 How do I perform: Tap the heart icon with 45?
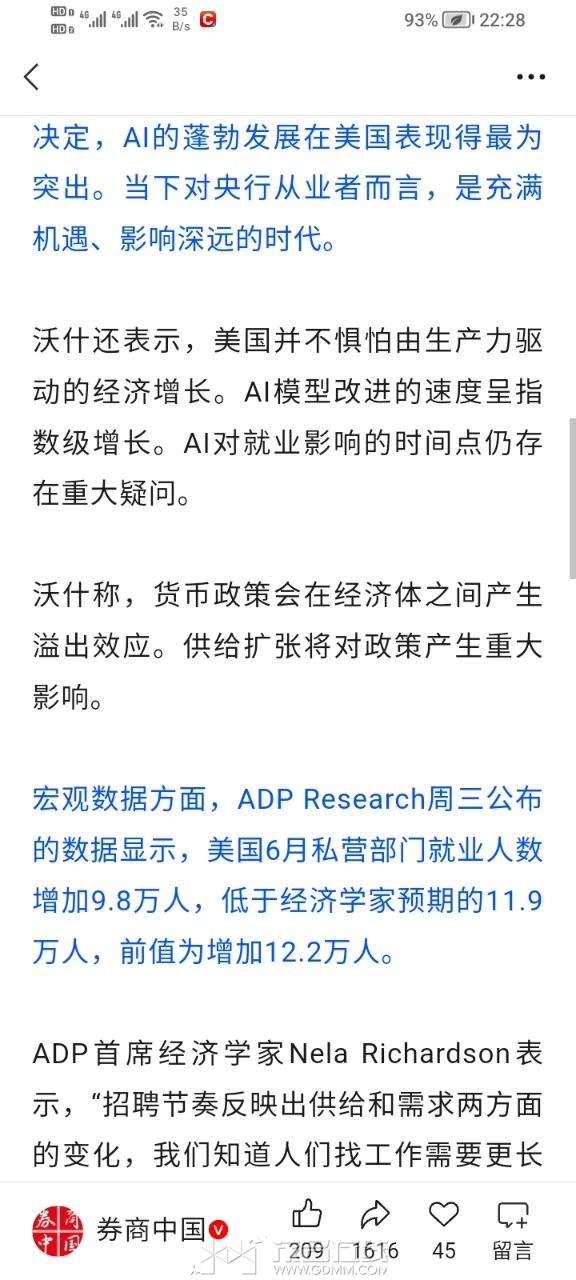pos(444,1230)
